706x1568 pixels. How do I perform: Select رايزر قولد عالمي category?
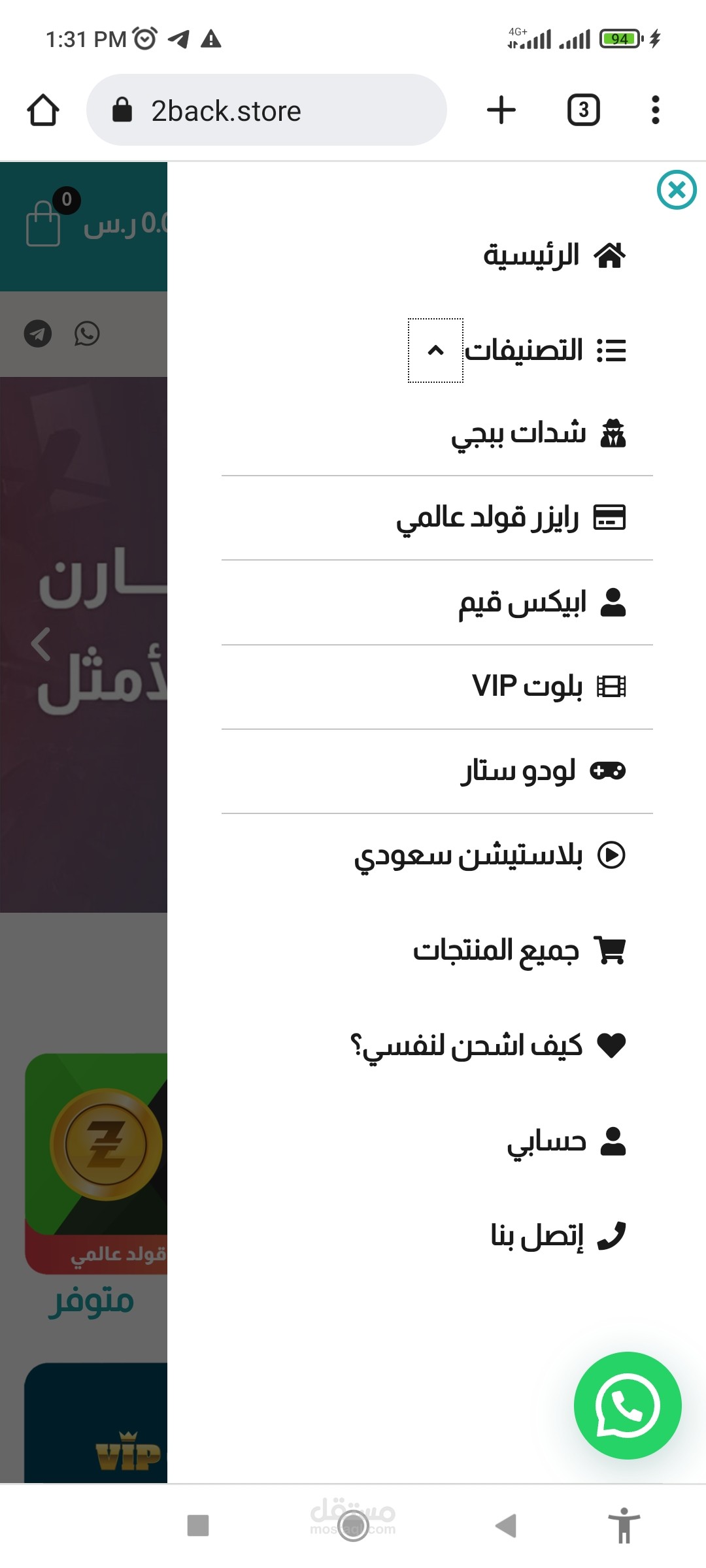511,518
